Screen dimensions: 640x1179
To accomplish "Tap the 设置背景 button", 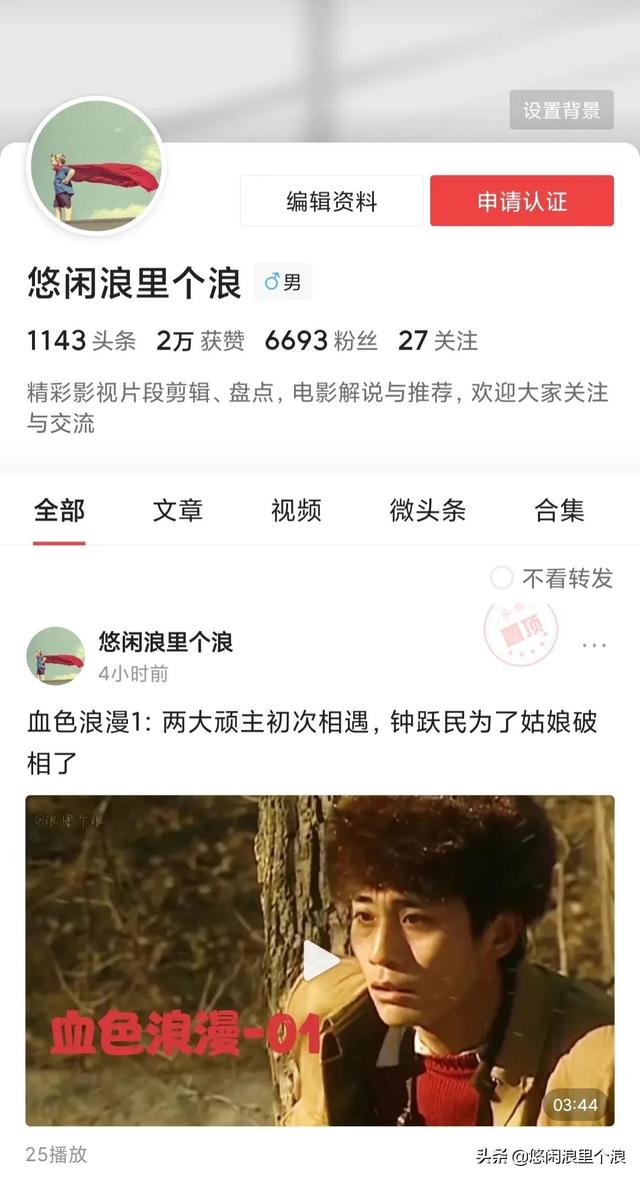I will pyautogui.click(x=561, y=110).
